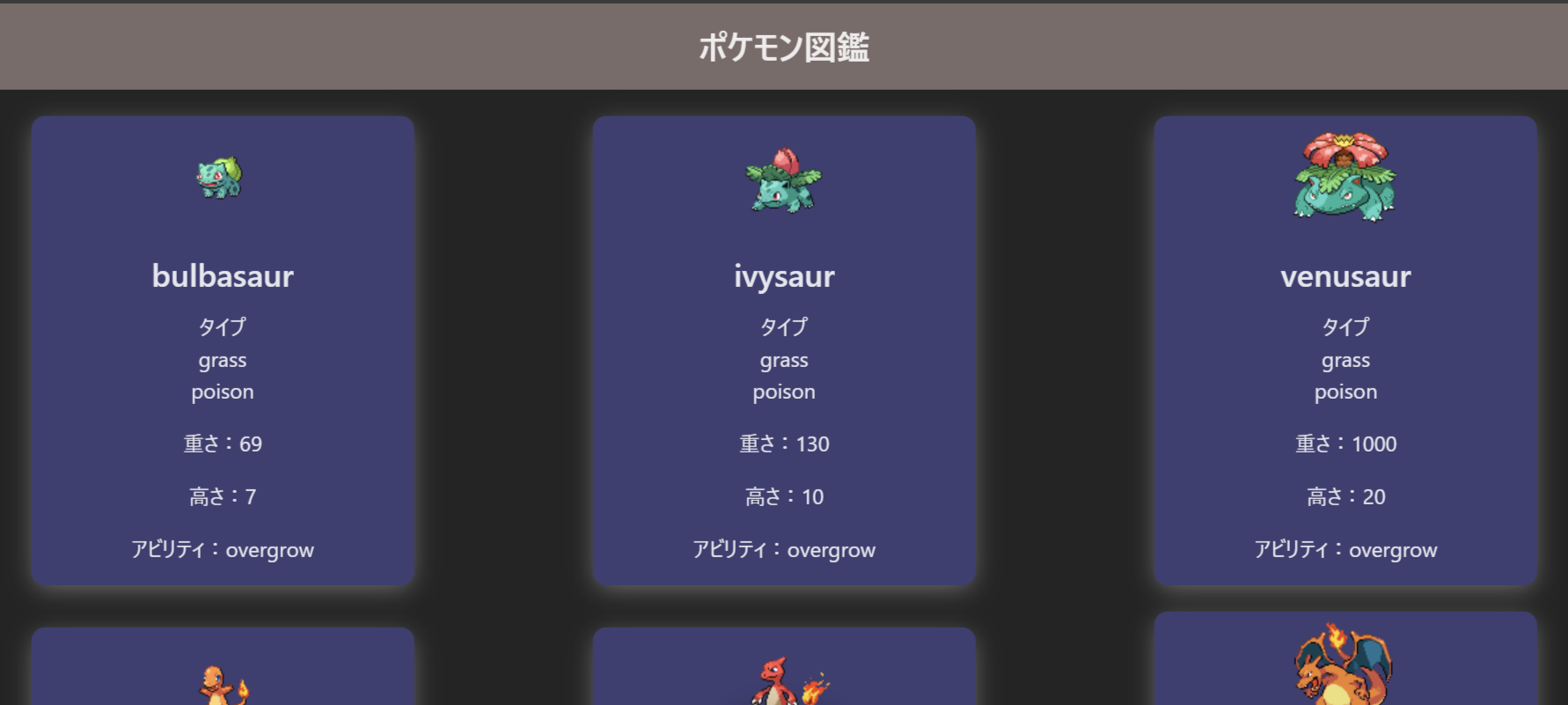Open the bulbasaur card
Viewport: 1568px width, 705px height.
tap(223, 350)
